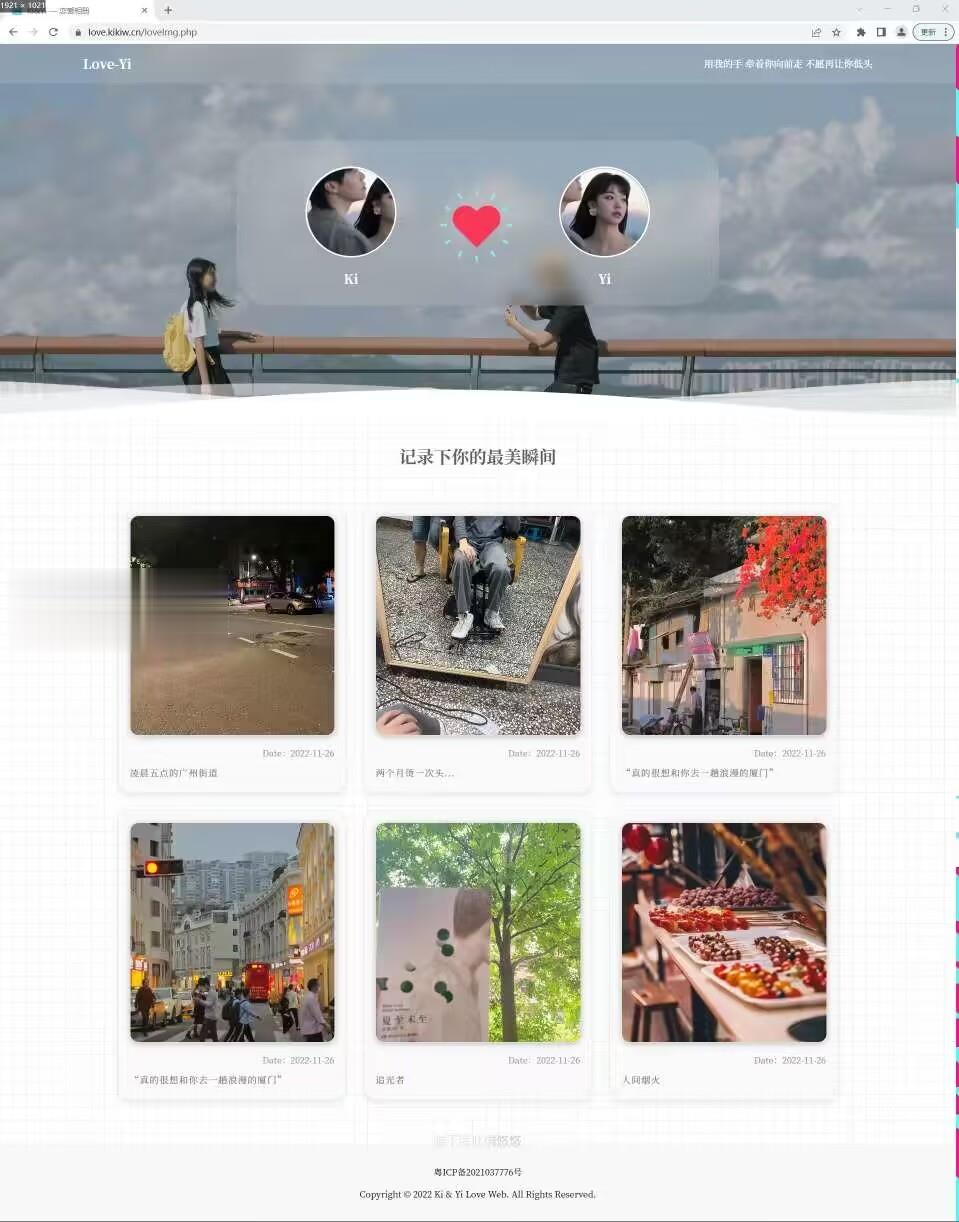
Task: Tap the address bar showing love.kikiw.cn
Action: pos(400,32)
